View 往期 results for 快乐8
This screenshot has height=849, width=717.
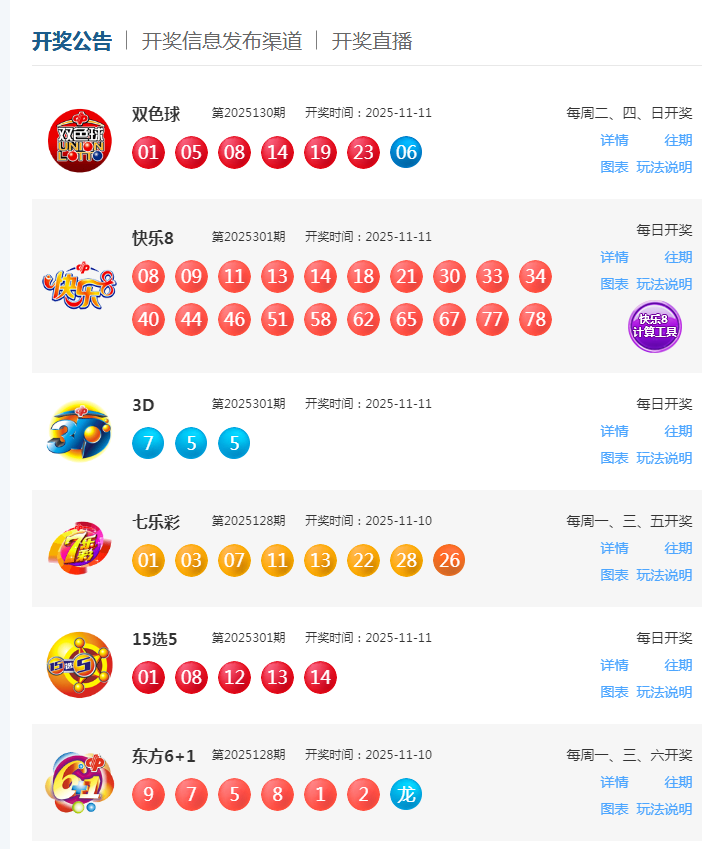678,257
